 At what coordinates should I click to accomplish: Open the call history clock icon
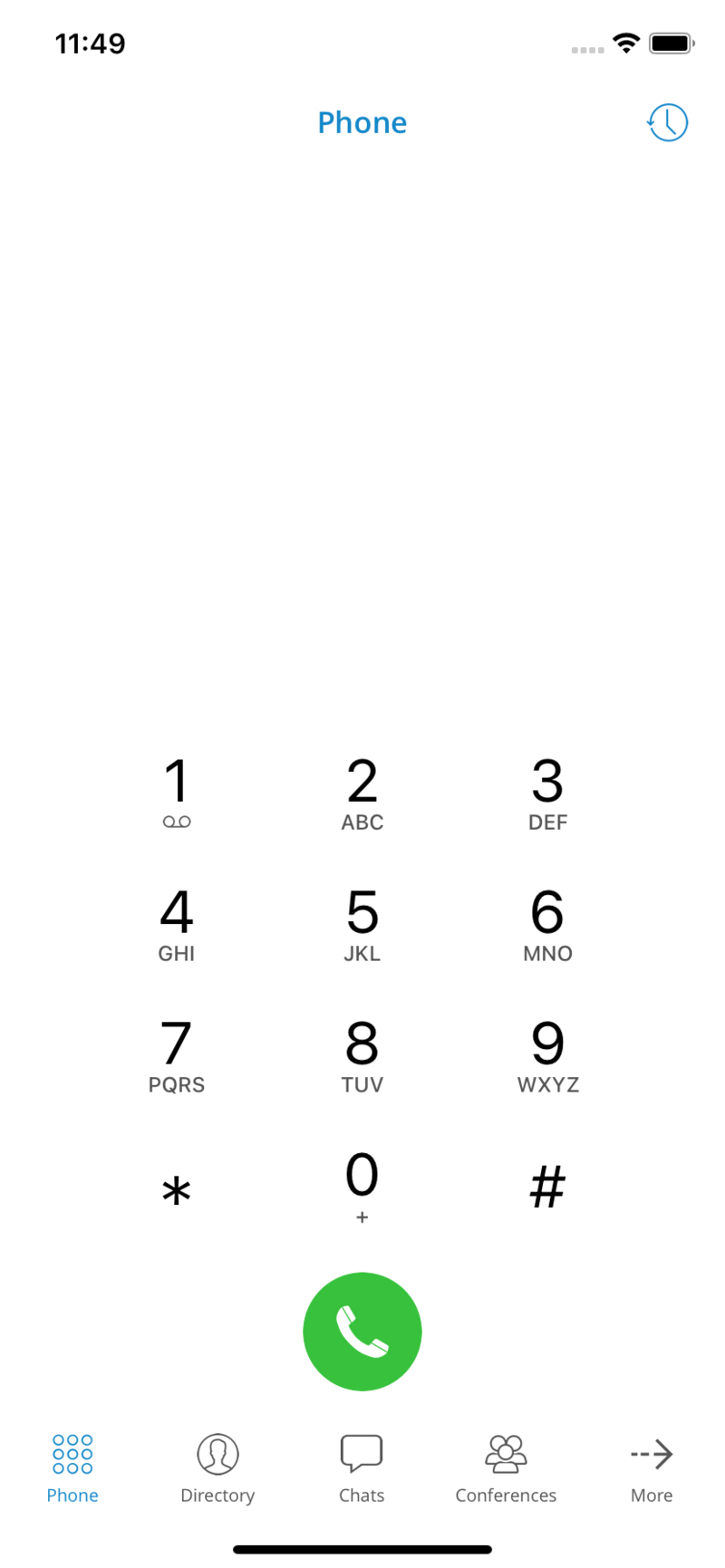[668, 122]
